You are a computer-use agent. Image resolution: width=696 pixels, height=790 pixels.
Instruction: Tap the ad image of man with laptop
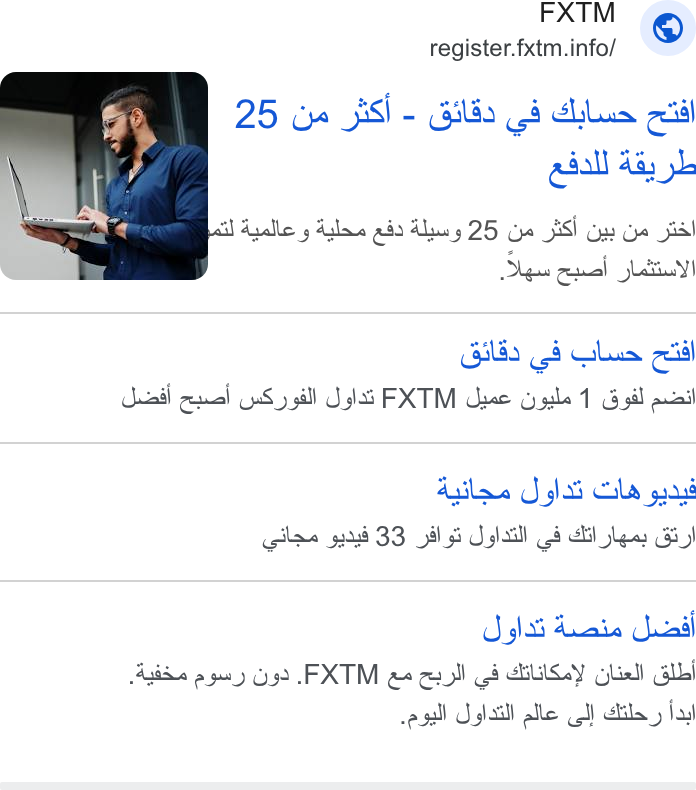(x=104, y=176)
